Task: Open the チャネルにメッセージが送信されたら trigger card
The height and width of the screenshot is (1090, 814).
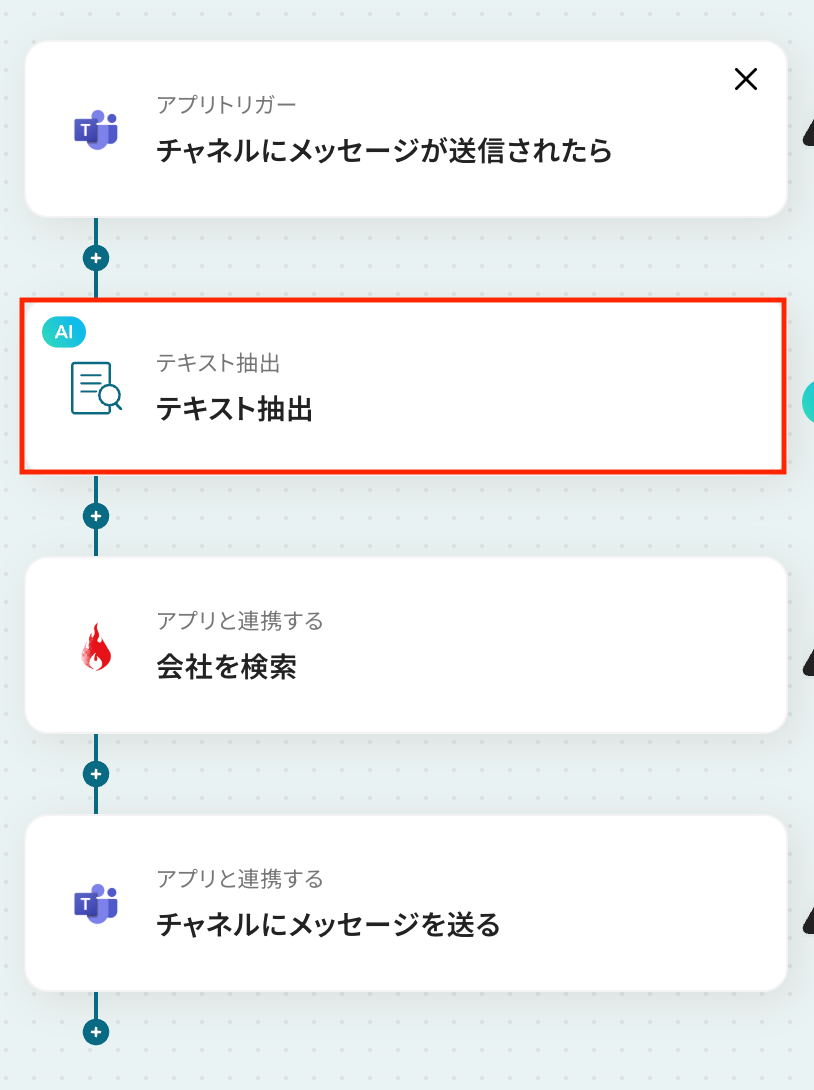Action: (x=383, y=151)
